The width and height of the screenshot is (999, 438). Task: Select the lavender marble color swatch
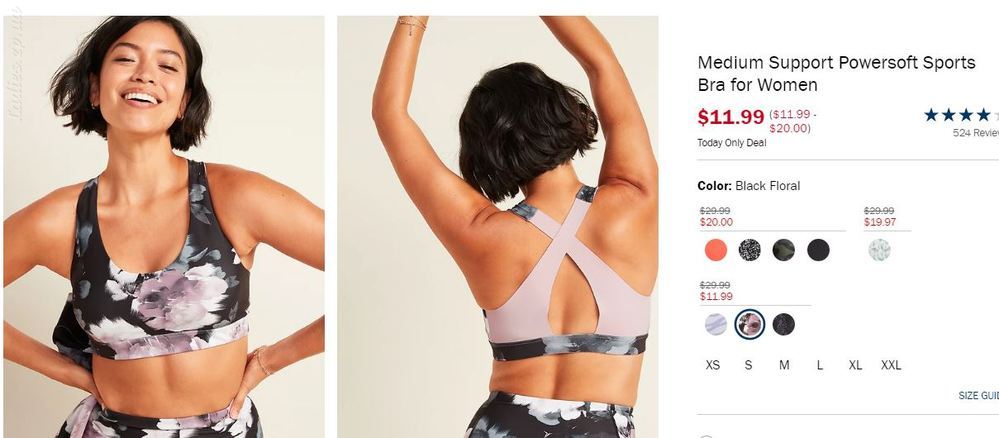pyautogui.click(x=715, y=324)
